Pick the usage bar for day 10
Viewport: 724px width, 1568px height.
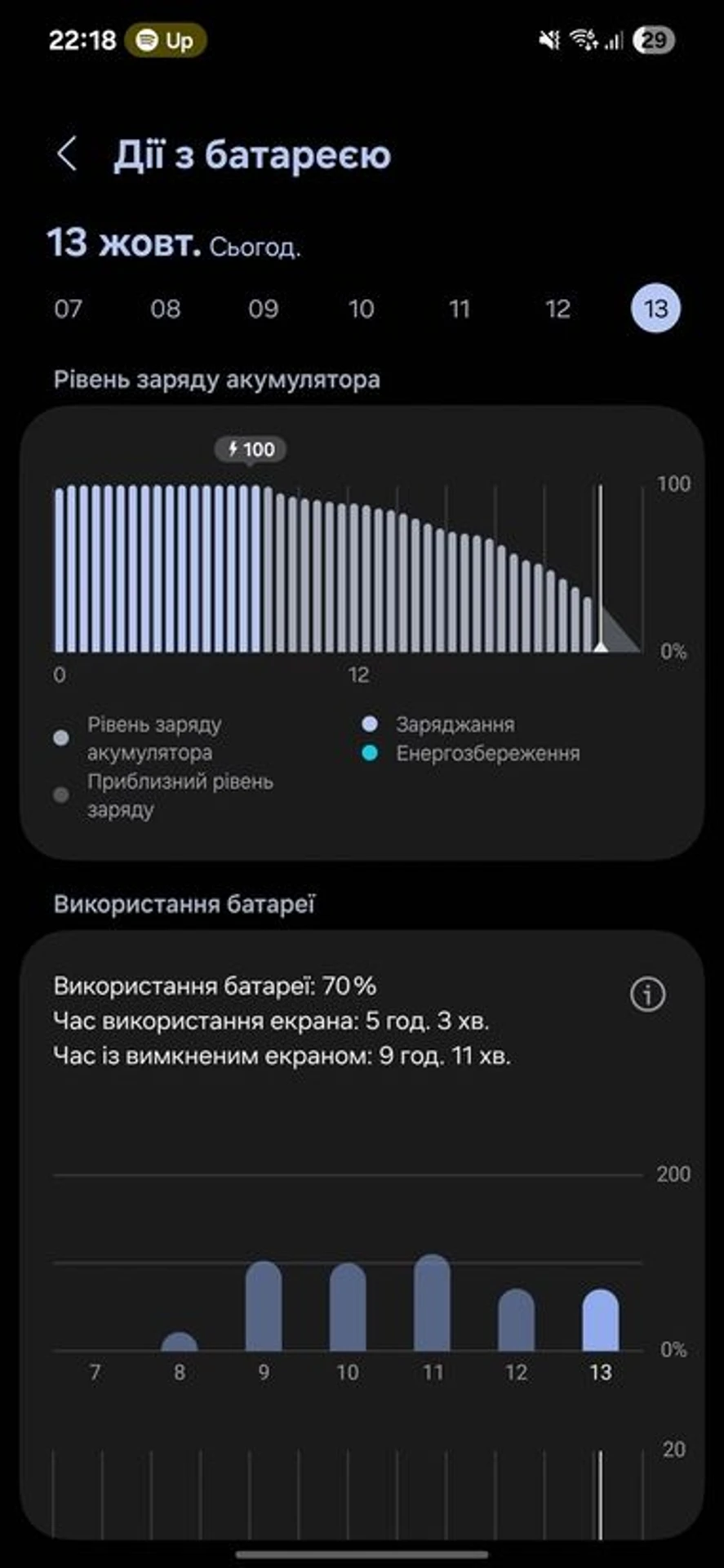coord(348,1307)
